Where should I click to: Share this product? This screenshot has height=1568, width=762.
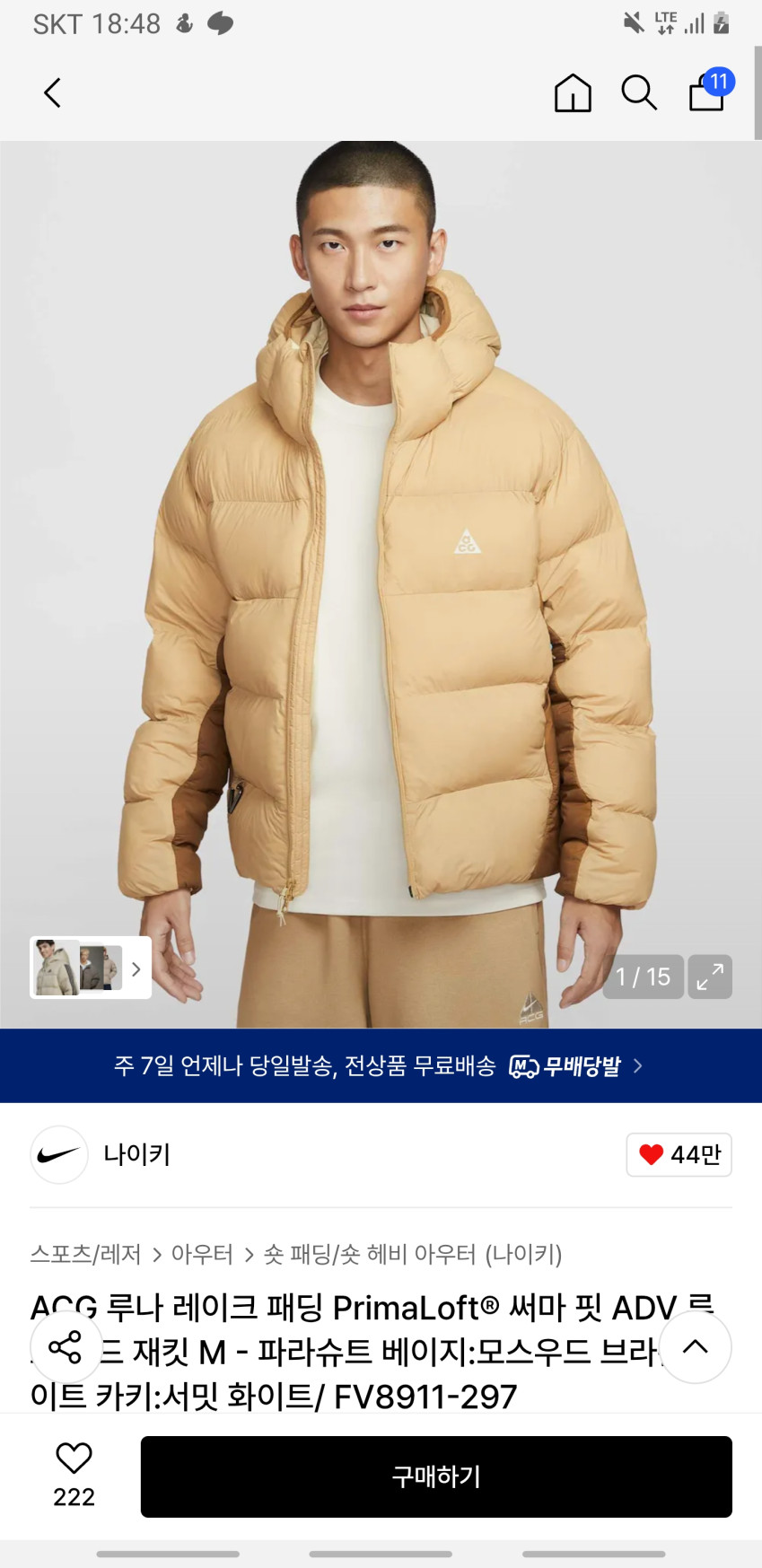click(x=66, y=1347)
